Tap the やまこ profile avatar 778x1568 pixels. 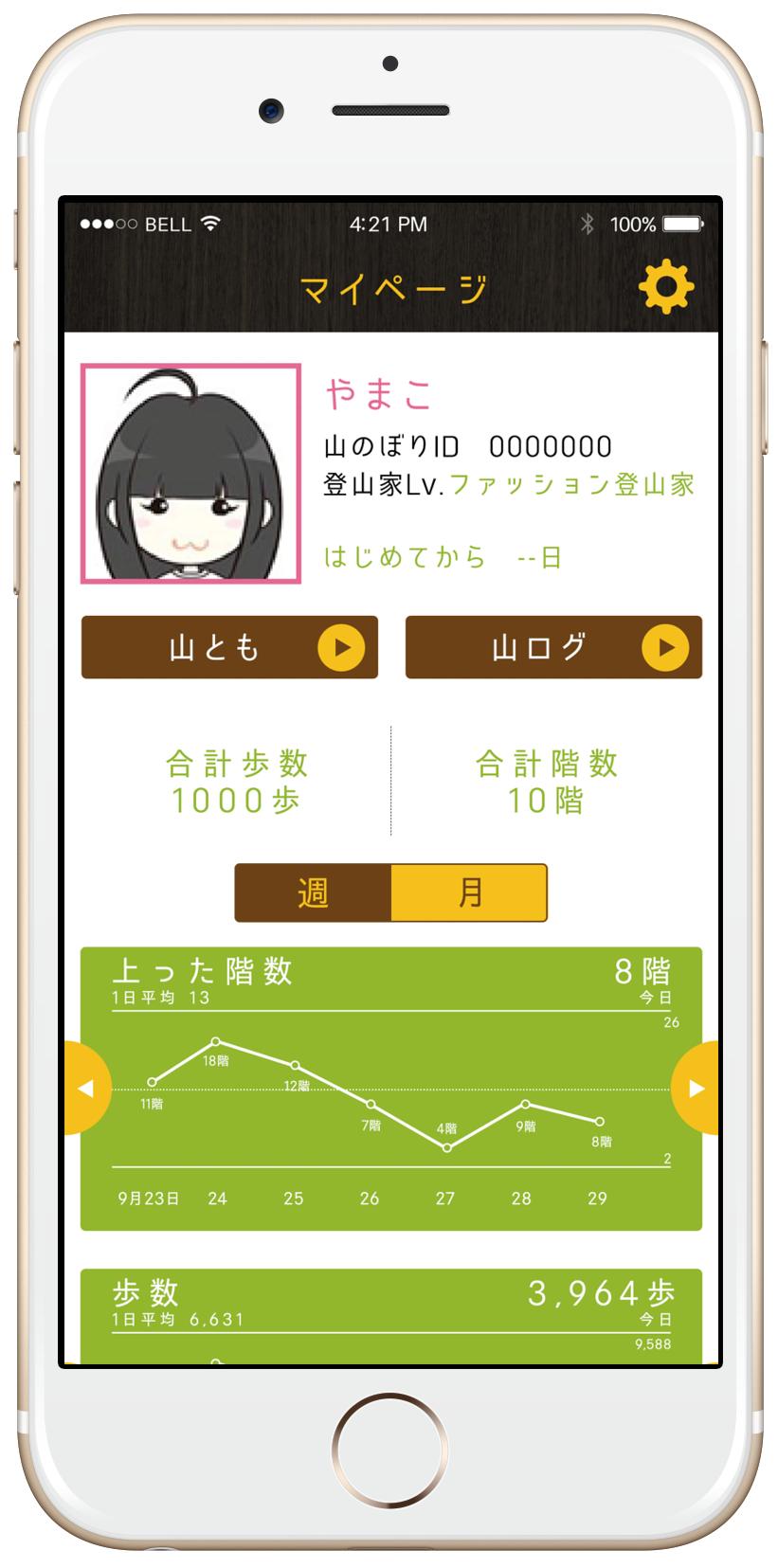(191, 473)
